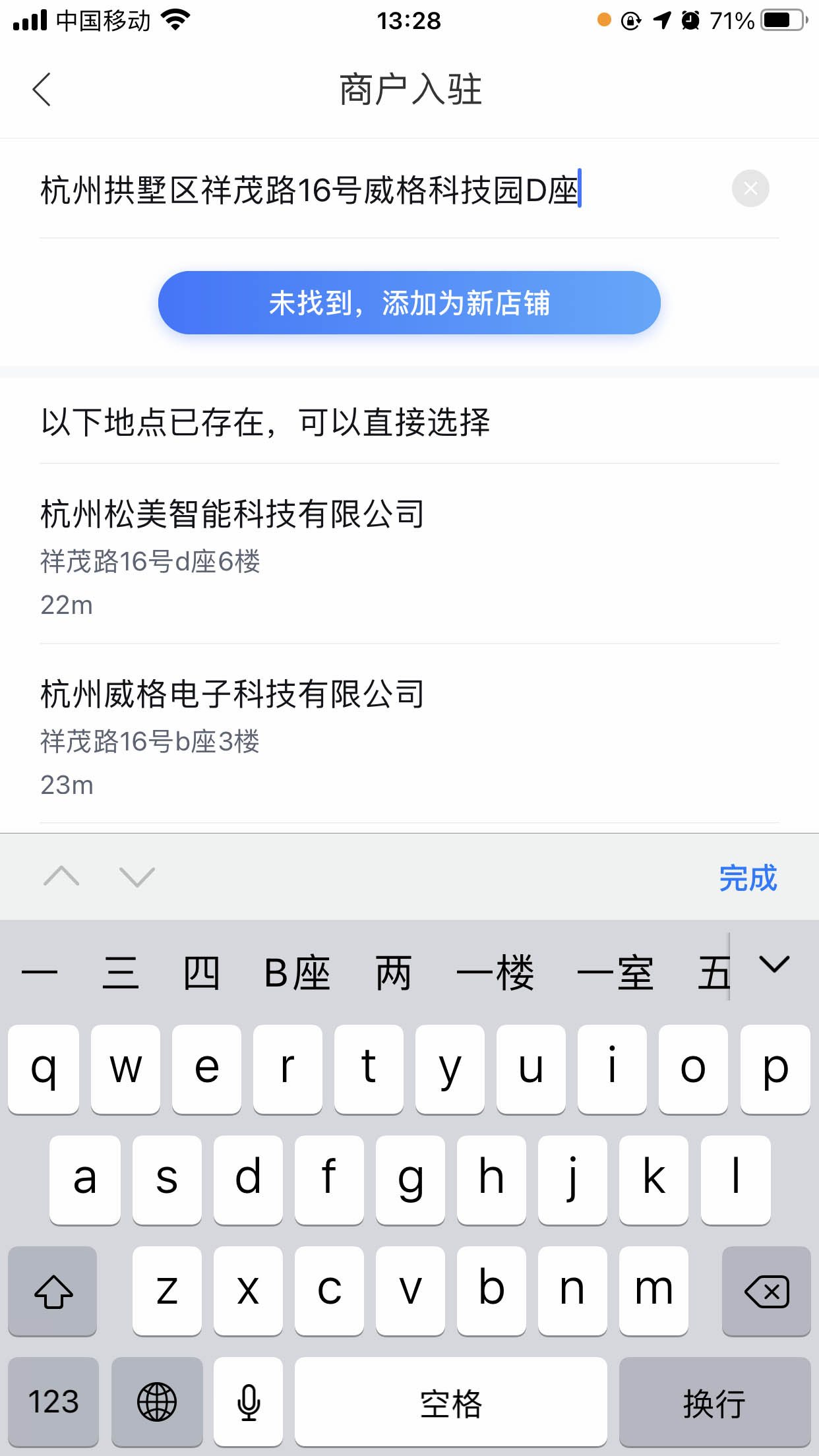Jump to next field with down arrow
This screenshot has height=1456, width=819.
coord(137,877)
